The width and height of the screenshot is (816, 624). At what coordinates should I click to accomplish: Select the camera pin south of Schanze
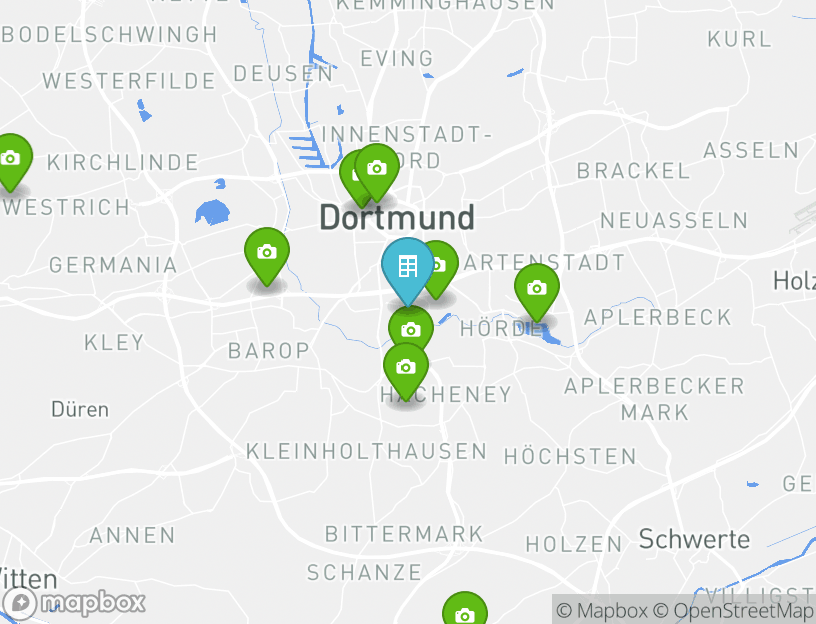(464, 613)
